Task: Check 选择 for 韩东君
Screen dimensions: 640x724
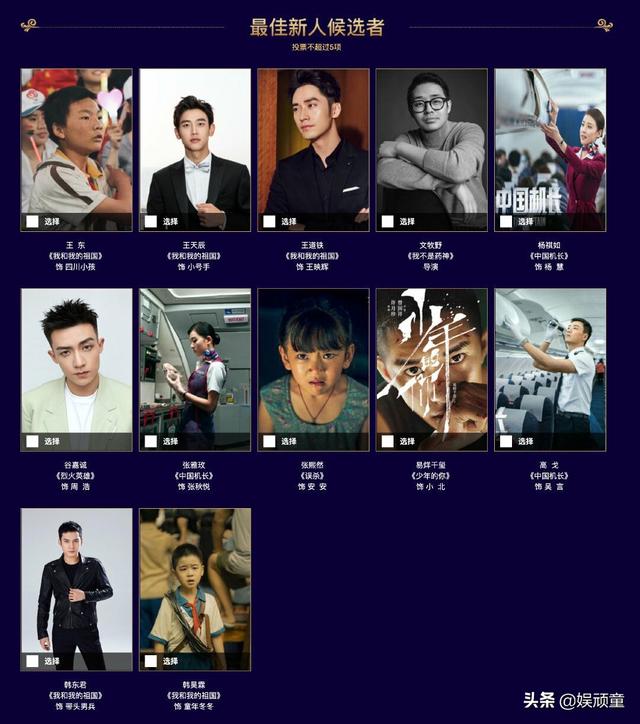Action: [x=33, y=661]
